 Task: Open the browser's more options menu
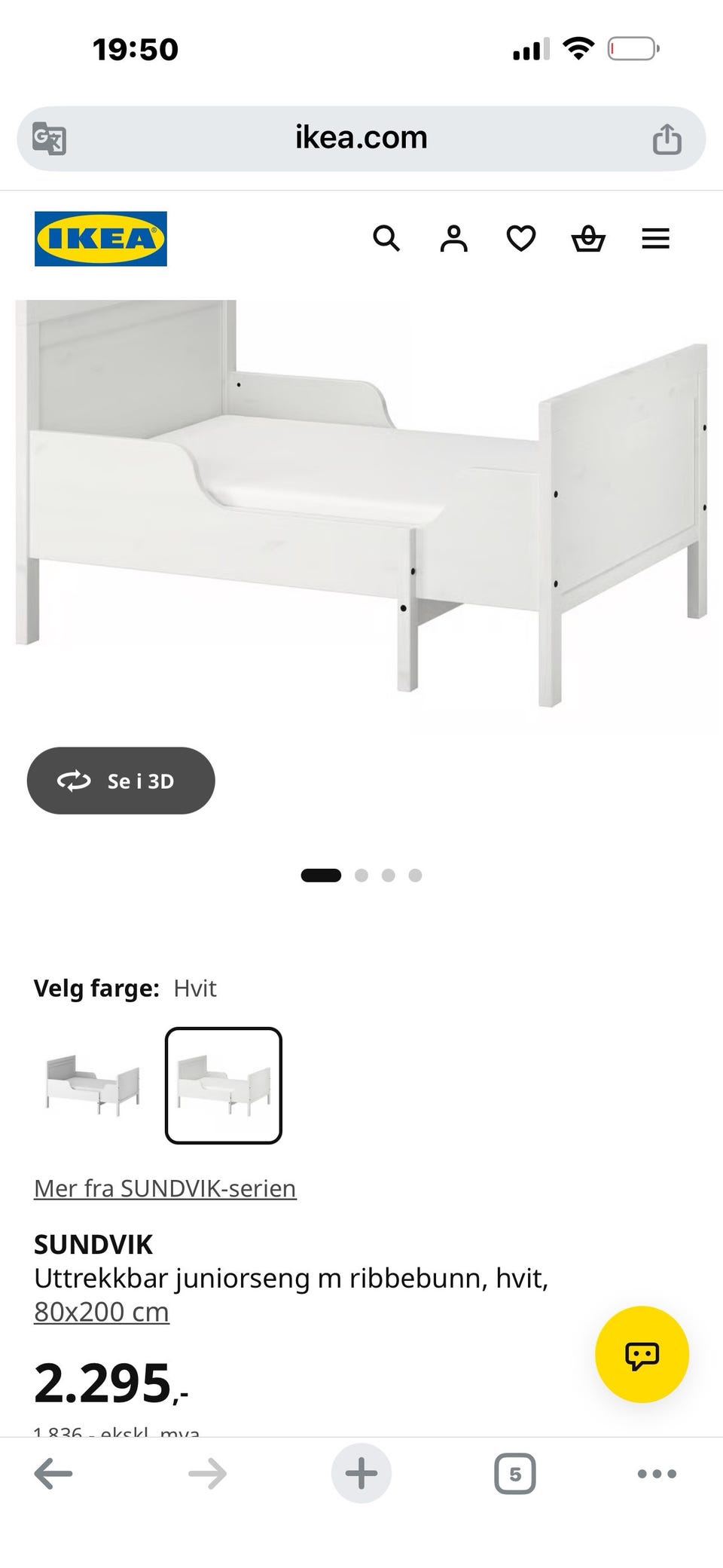click(x=657, y=1473)
